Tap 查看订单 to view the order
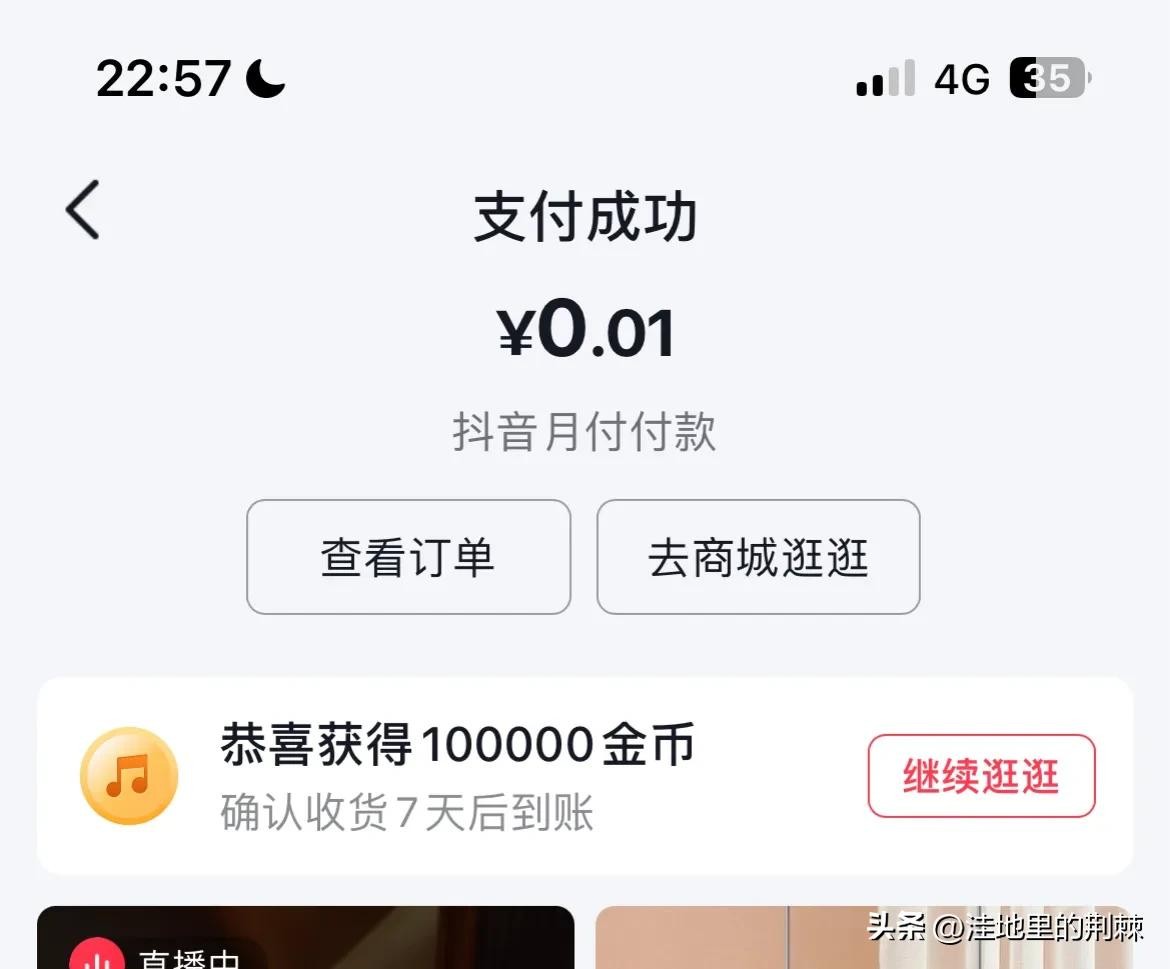The width and height of the screenshot is (1170, 969). coord(408,557)
